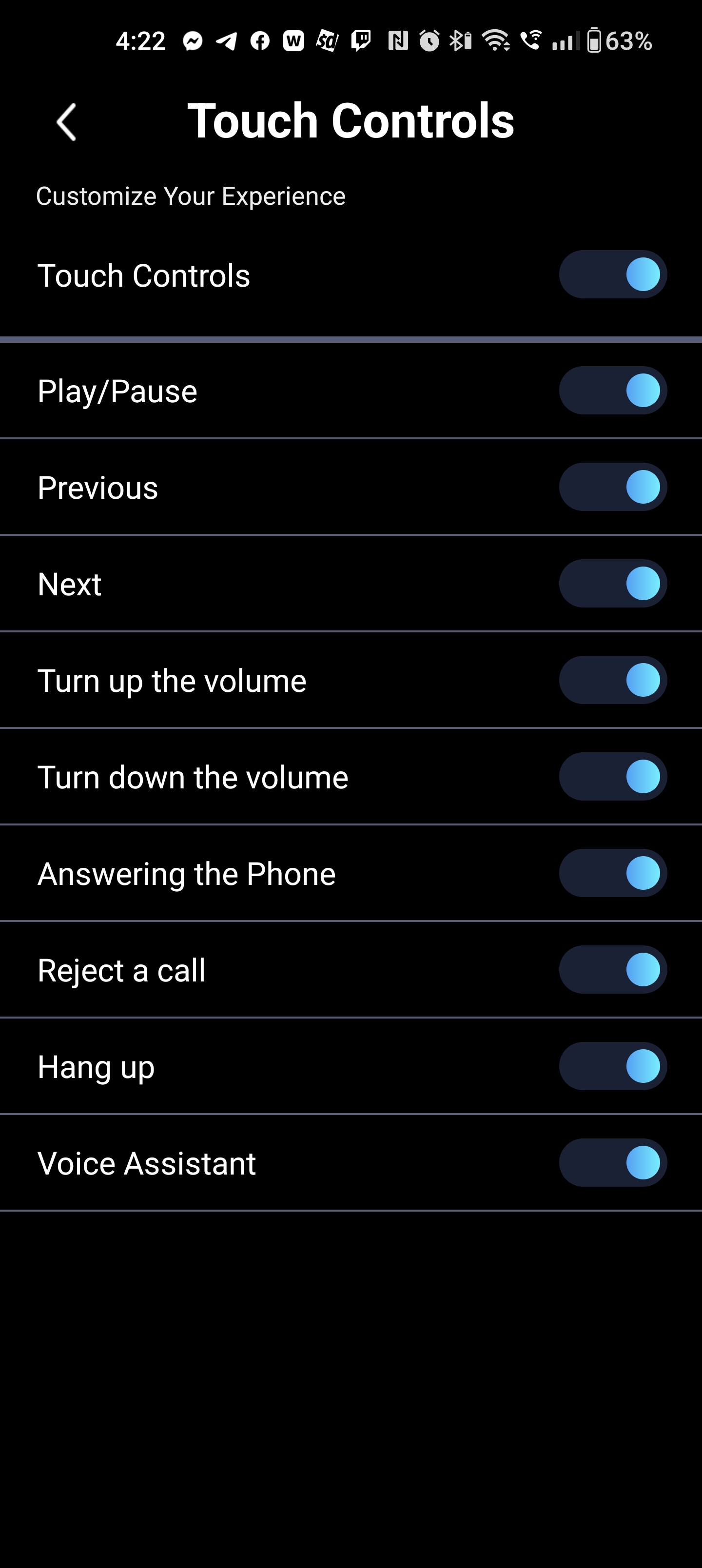Disable the Reject a call control
The height and width of the screenshot is (1568, 702).
point(613,970)
